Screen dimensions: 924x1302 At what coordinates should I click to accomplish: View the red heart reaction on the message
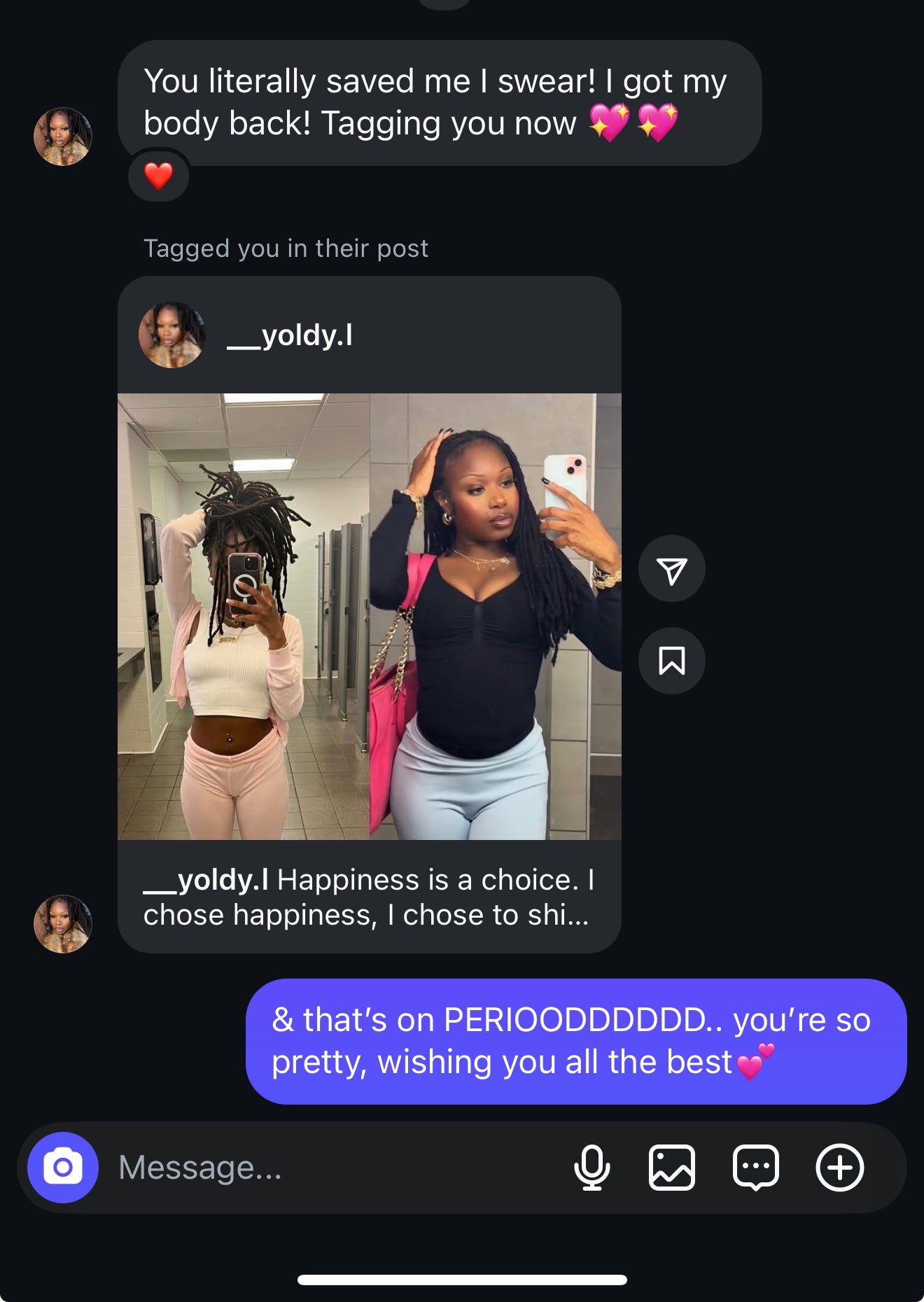click(x=158, y=176)
